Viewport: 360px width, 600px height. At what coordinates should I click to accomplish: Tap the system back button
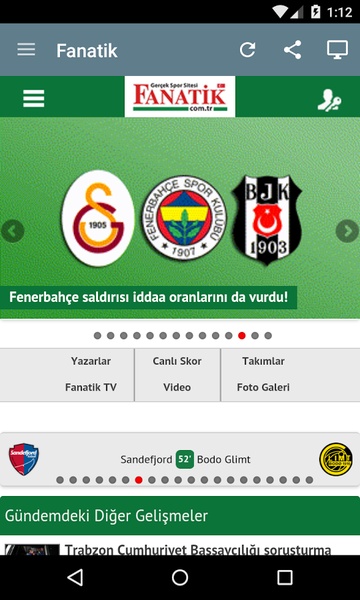coord(75,577)
